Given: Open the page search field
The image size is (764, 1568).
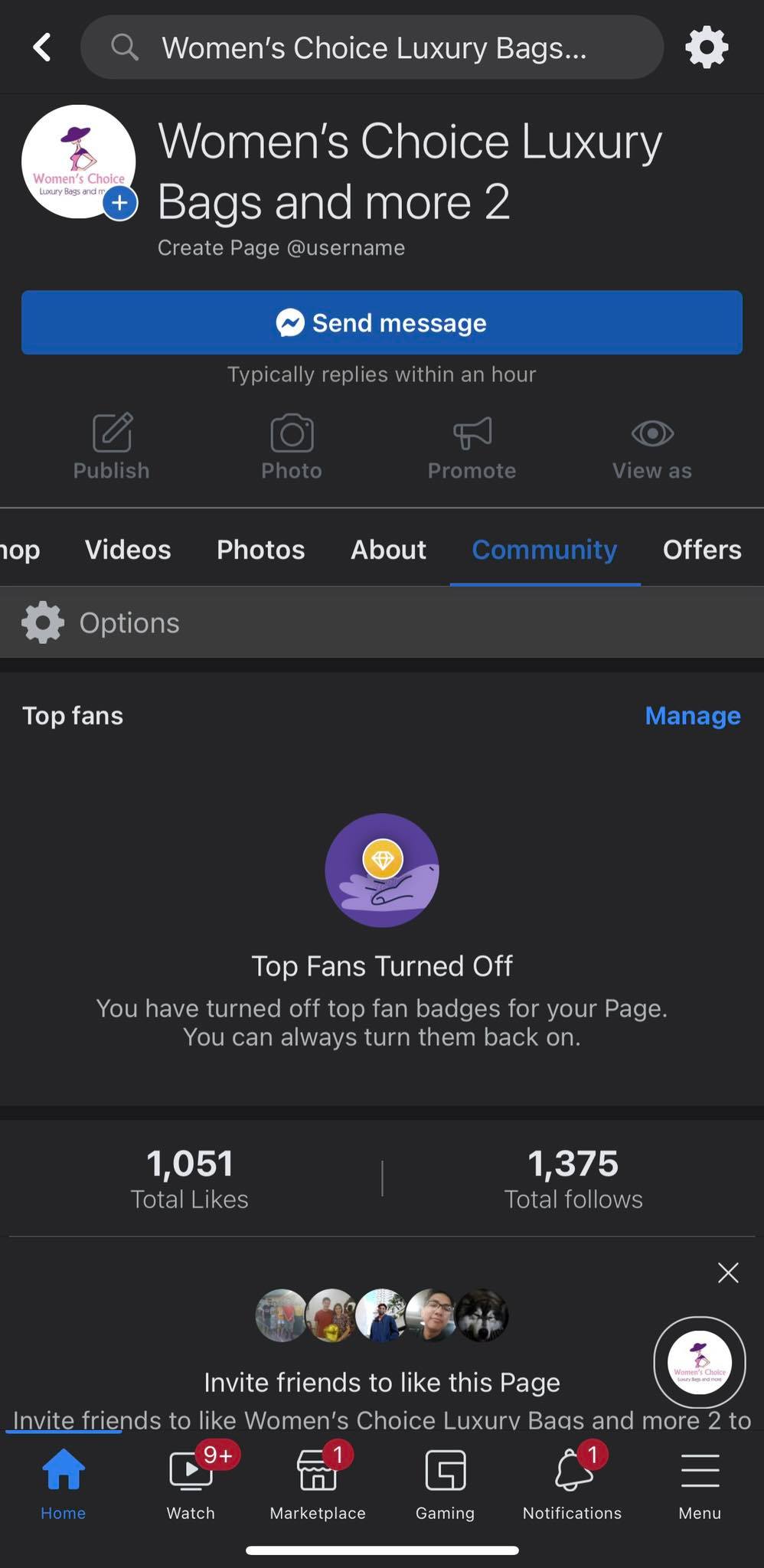Looking at the screenshot, I should point(372,47).
